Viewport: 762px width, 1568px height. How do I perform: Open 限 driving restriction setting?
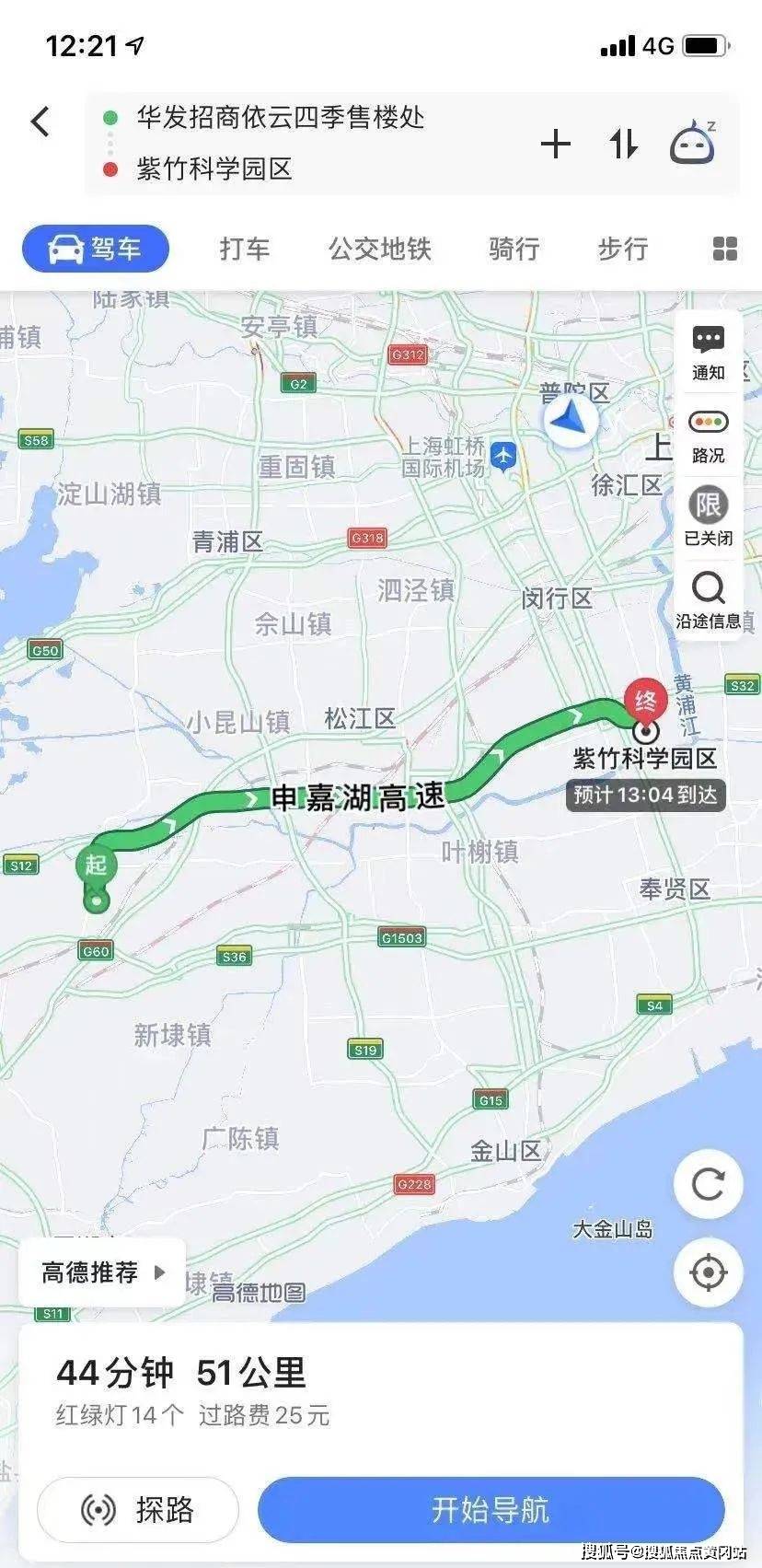[x=708, y=517]
